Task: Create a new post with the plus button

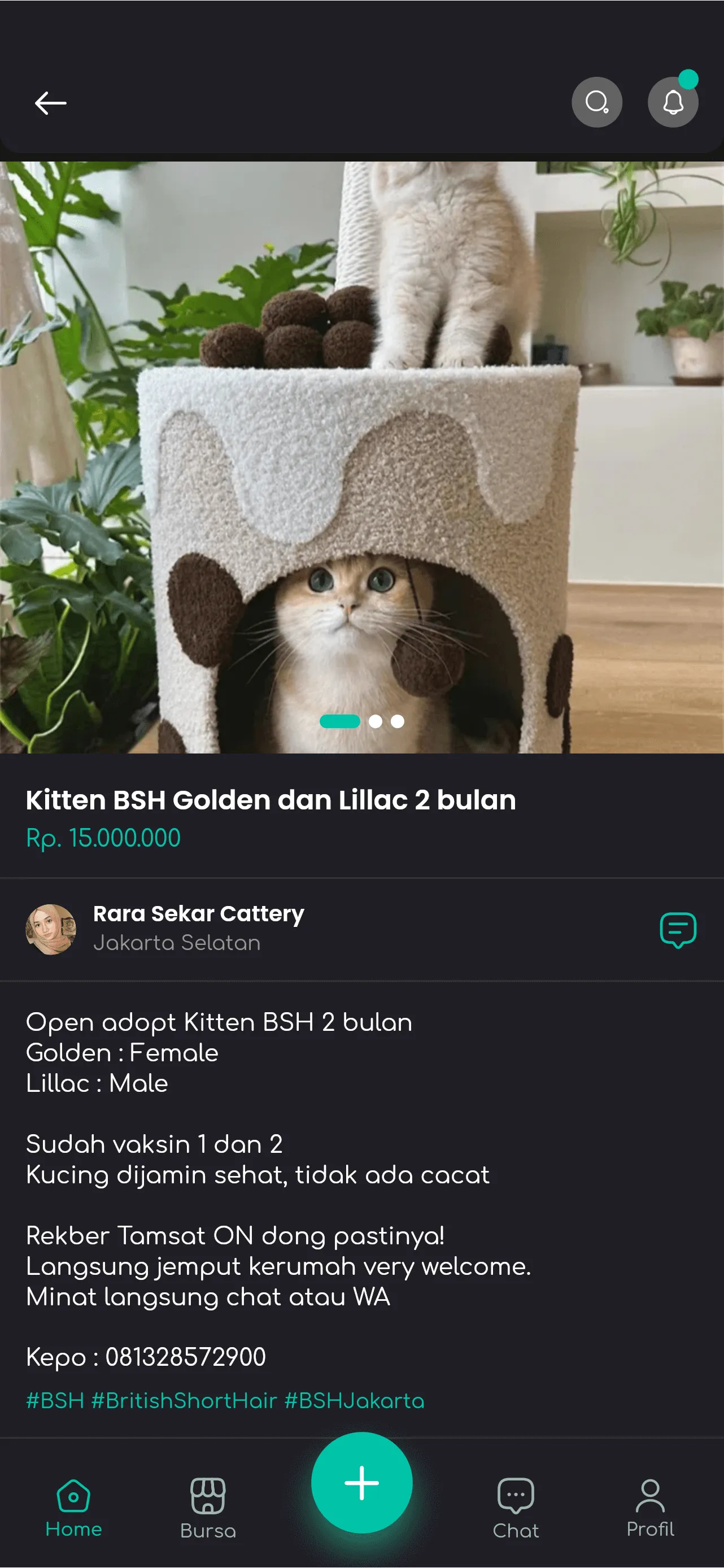Action: tap(362, 1483)
